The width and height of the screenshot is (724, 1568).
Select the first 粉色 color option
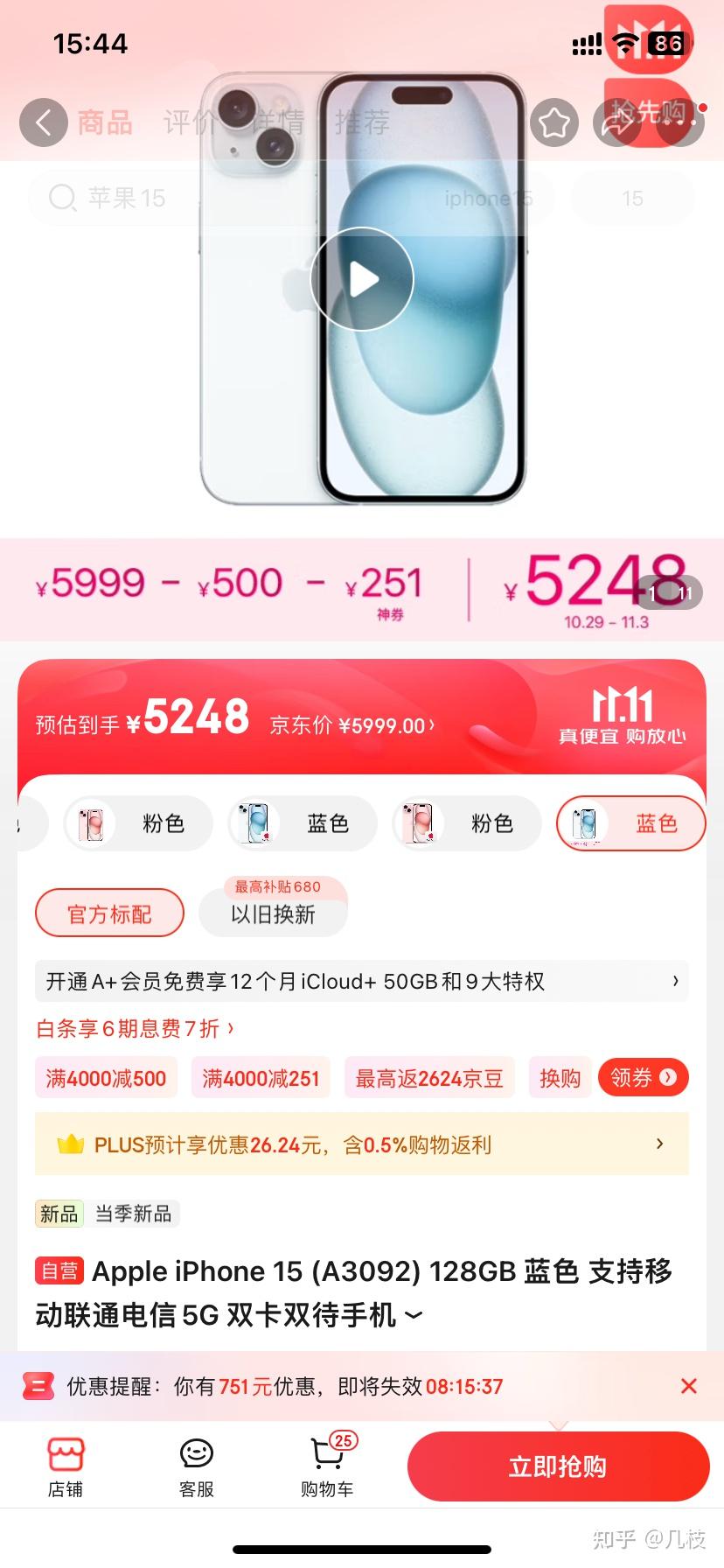pos(137,823)
